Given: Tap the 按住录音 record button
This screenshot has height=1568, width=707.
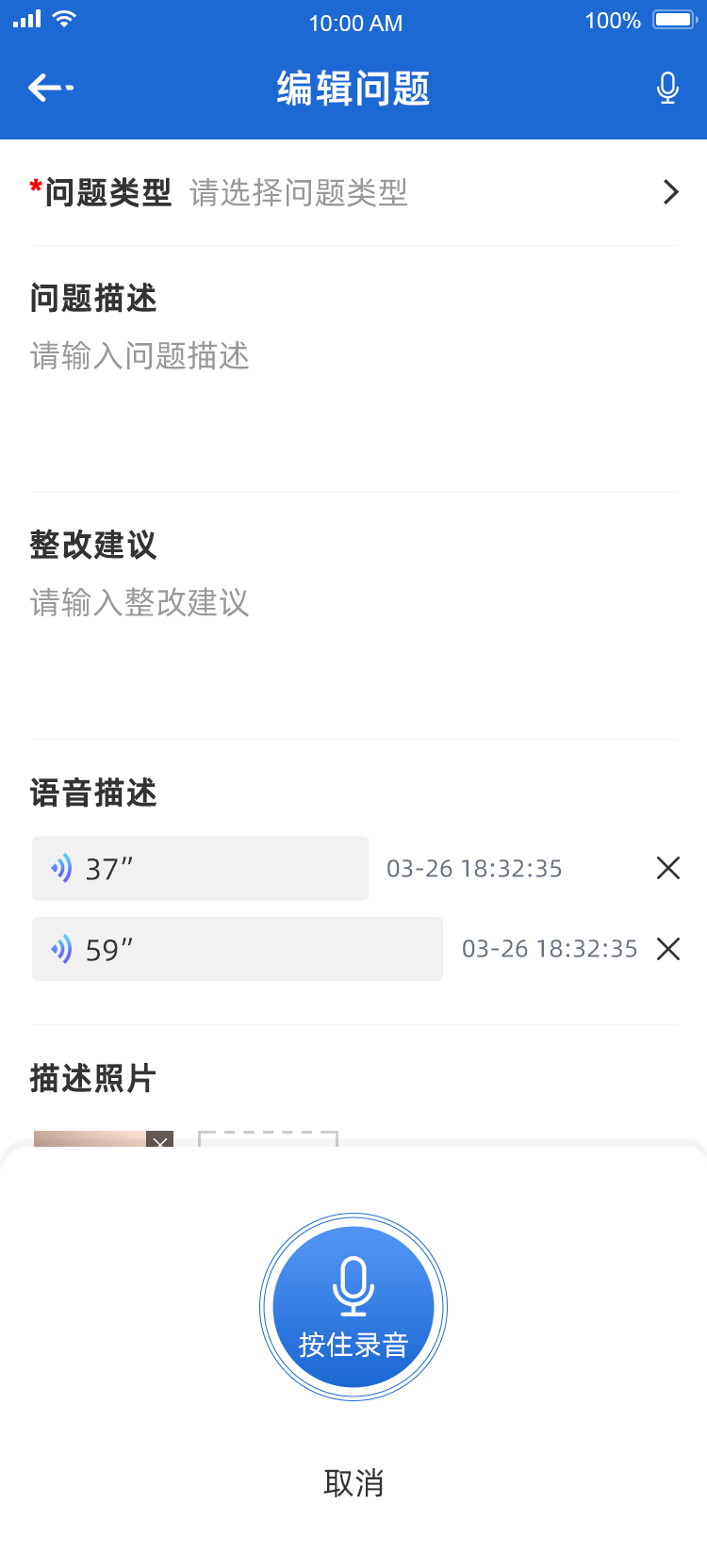Looking at the screenshot, I should pyautogui.click(x=353, y=1307).
